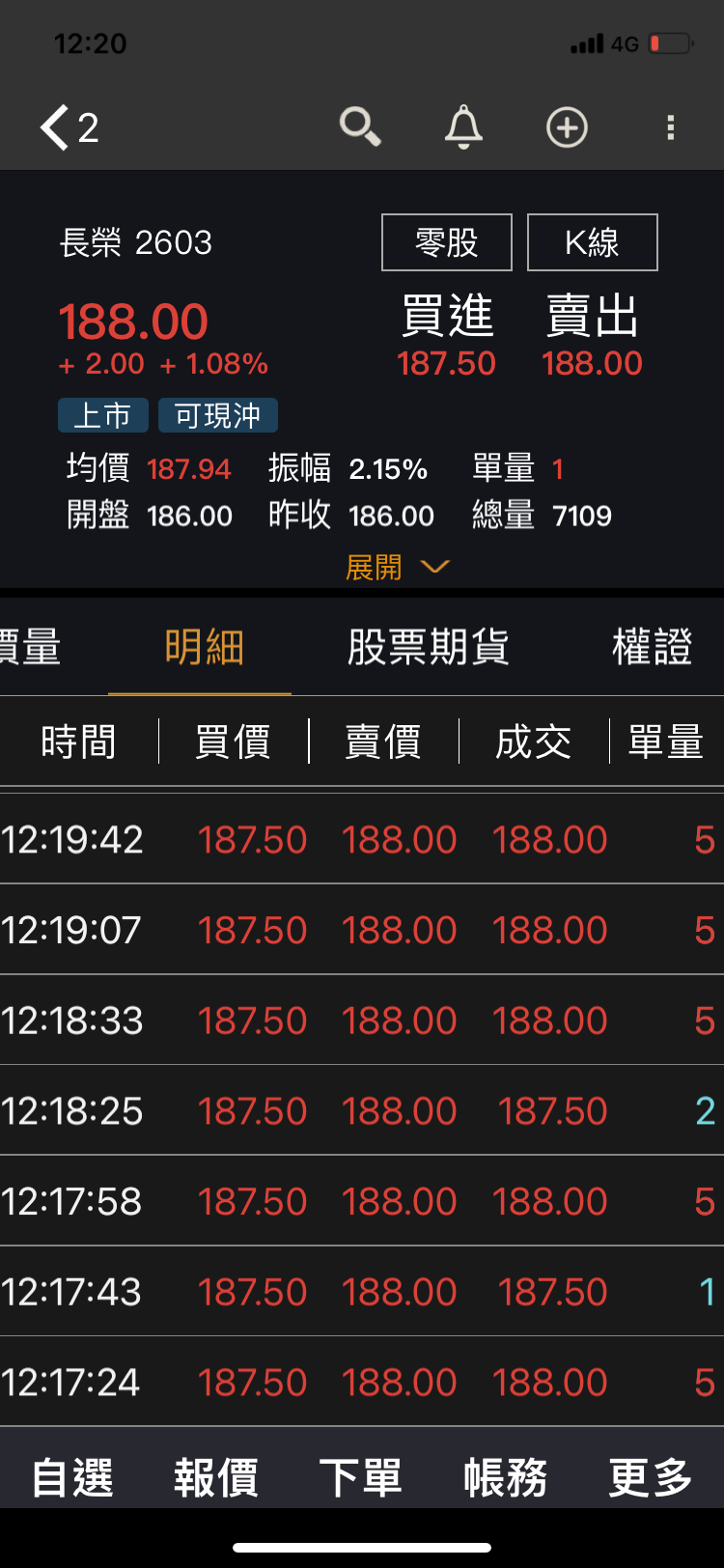
Task: Tap the 零股 button
Action: point(447,242)
